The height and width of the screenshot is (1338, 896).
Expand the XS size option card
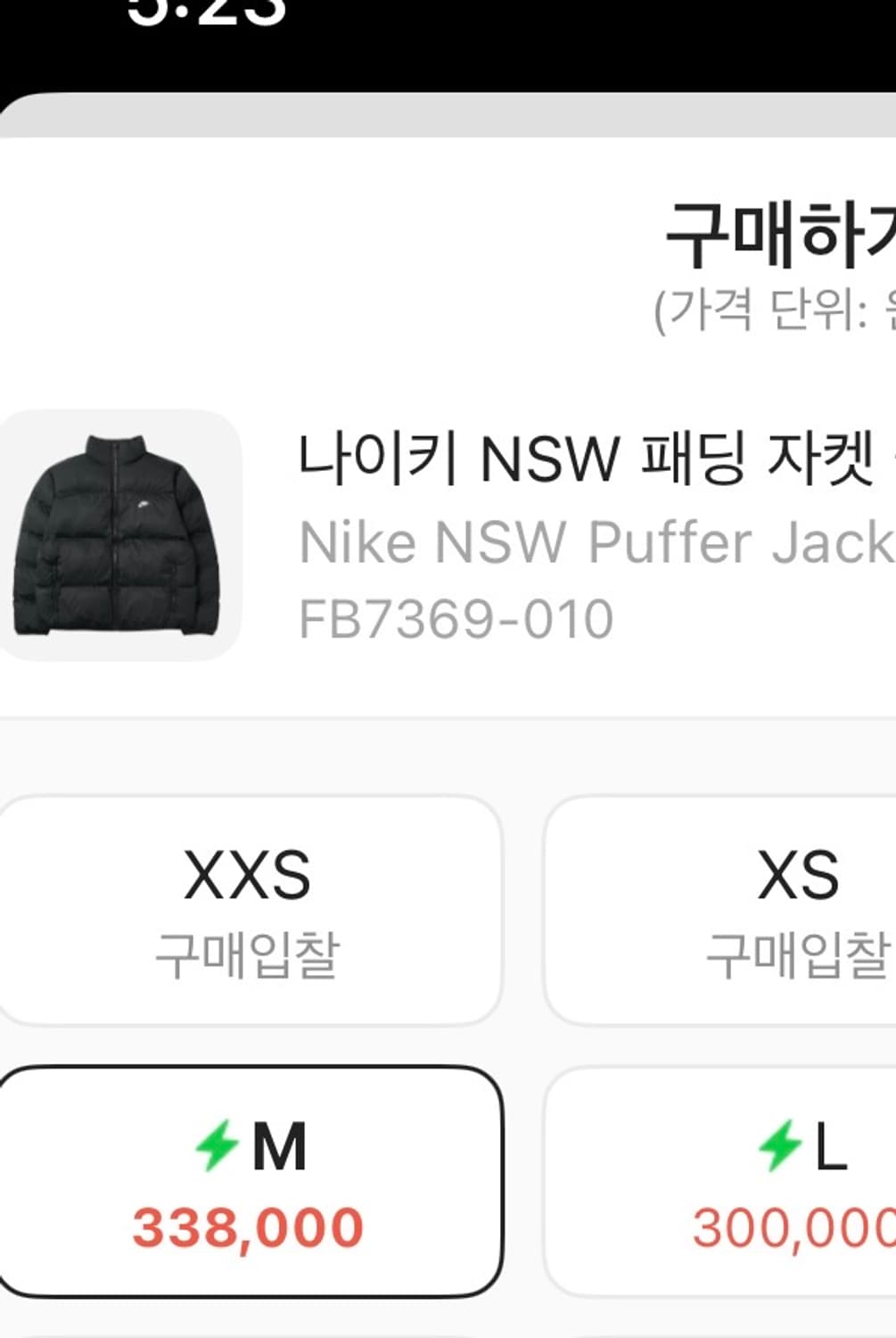798,910
